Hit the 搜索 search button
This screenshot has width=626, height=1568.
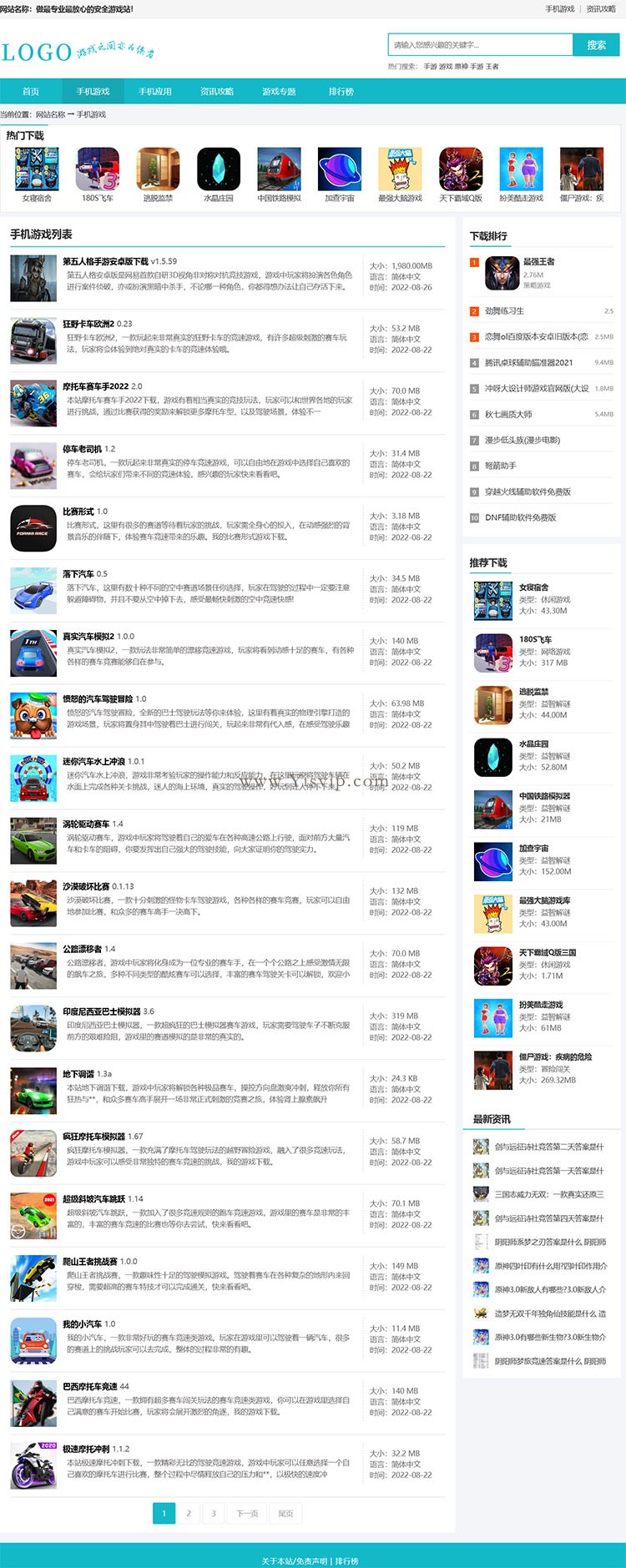pyautogui.click(x=596, y=45)
